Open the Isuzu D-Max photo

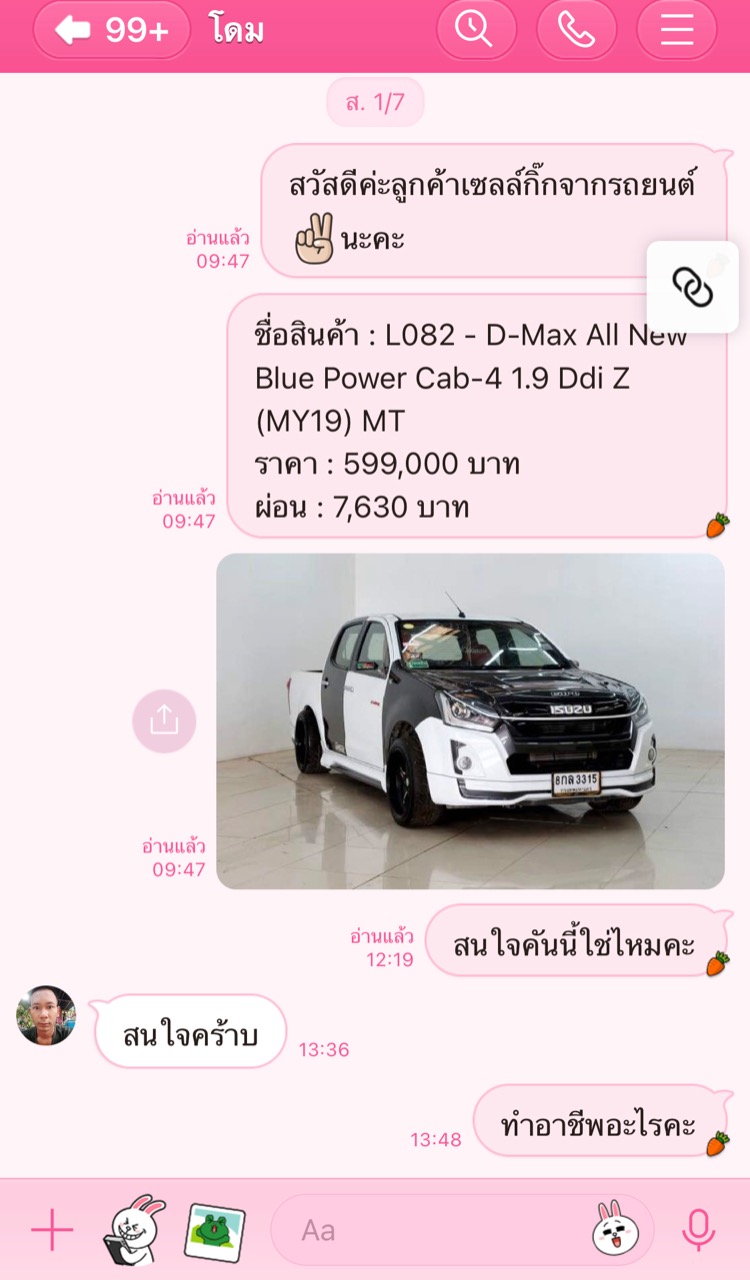[x=470, y=721]
